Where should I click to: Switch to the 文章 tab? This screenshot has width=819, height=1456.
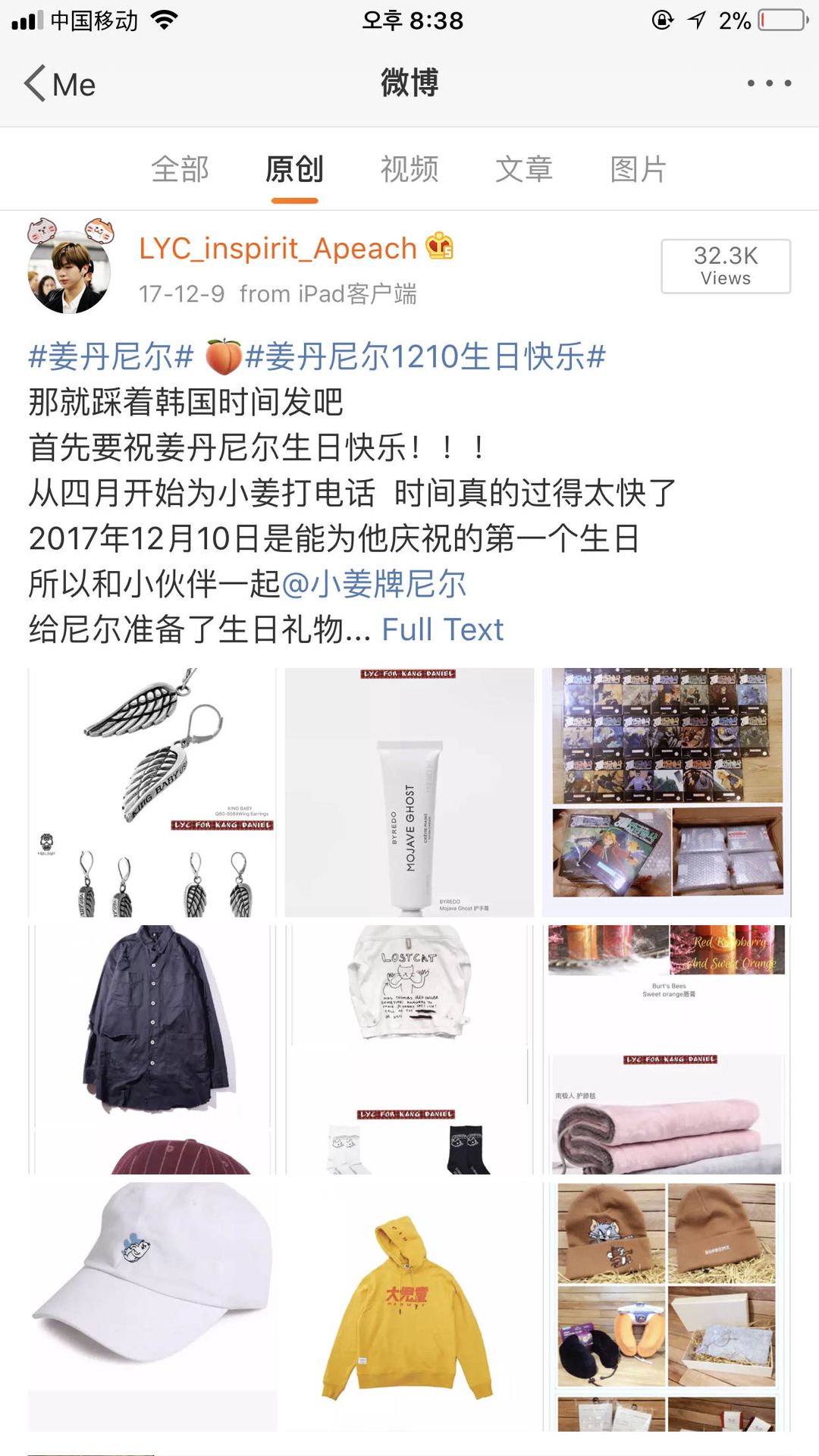[524, 169]
